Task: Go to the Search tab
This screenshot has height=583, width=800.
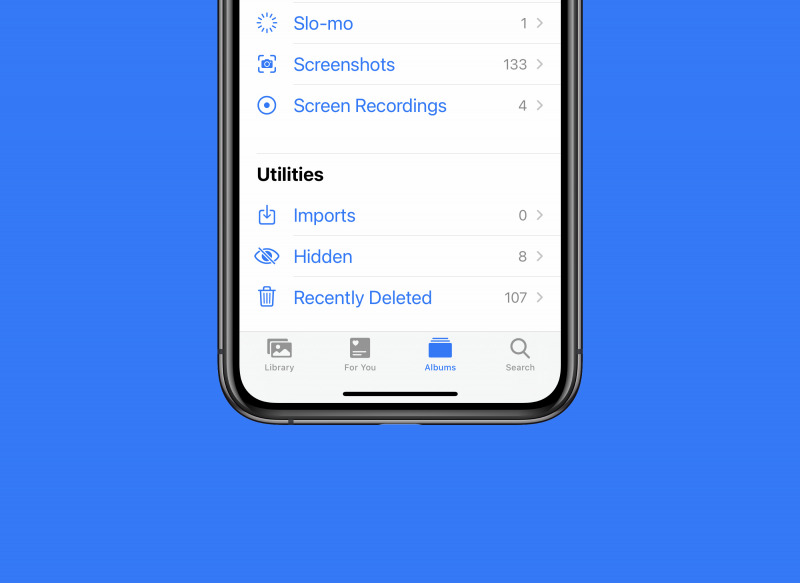Action: (520, 354)
